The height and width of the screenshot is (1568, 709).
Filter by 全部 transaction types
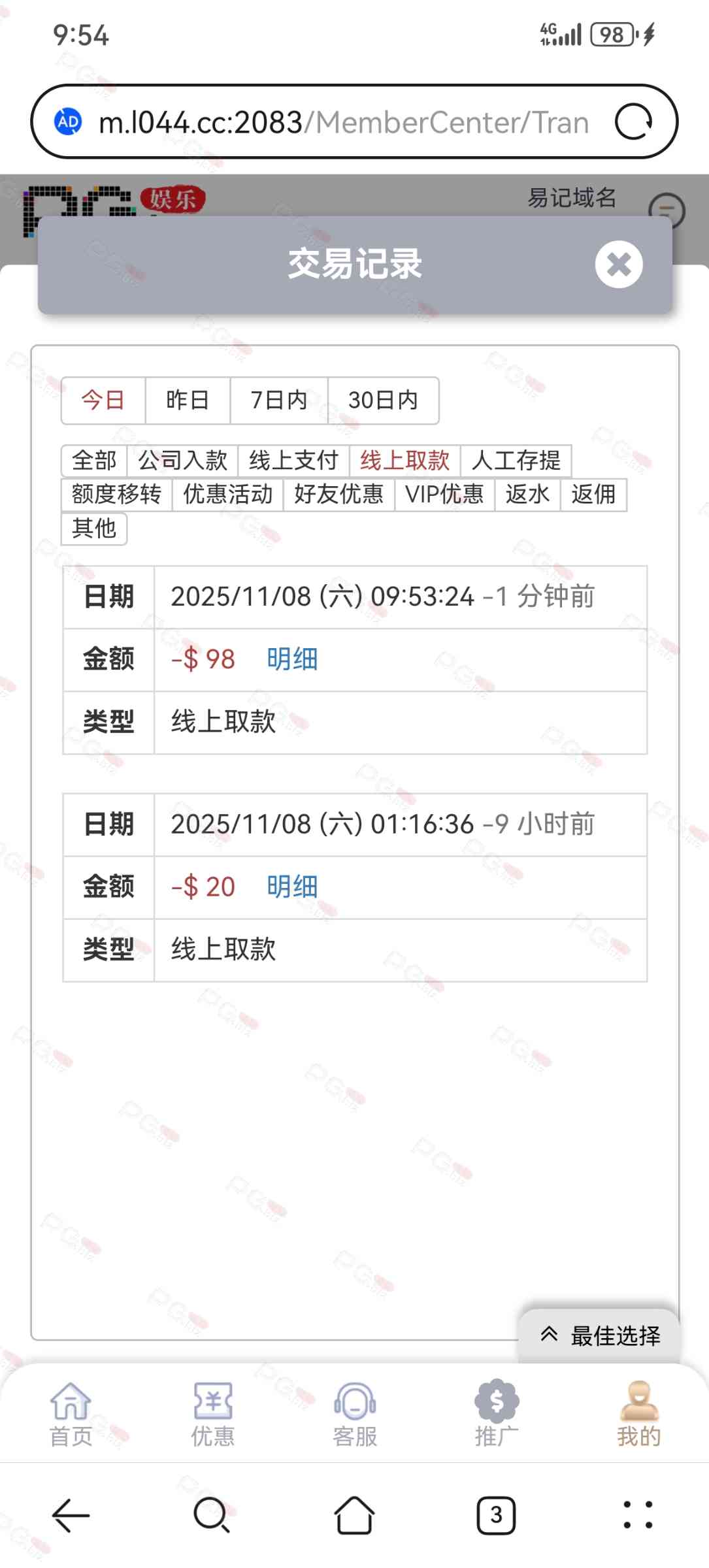(94, 461)
